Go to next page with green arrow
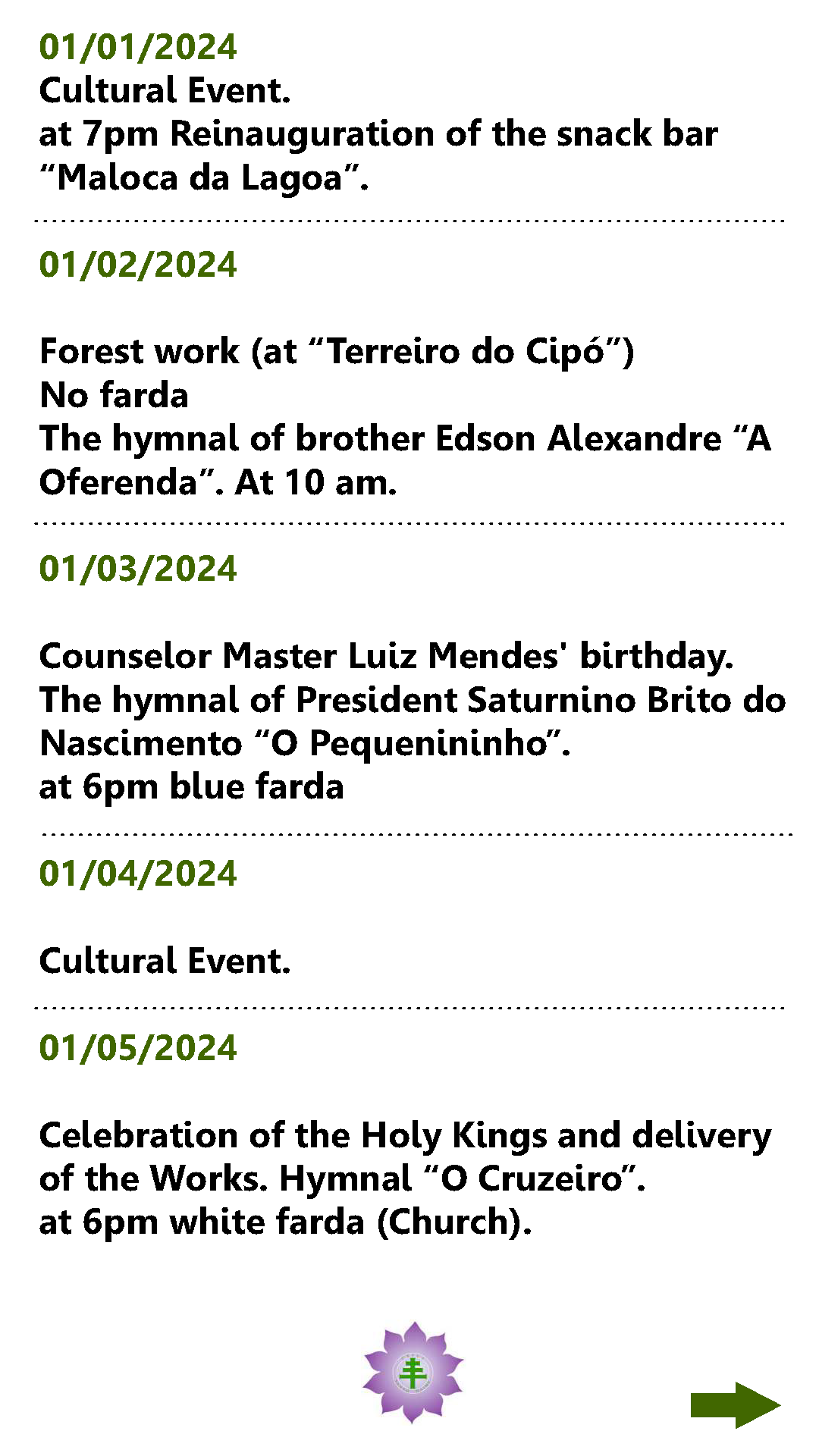Image resolution: width=819 pixels, height=1456 pixels. coord(735,1405)
